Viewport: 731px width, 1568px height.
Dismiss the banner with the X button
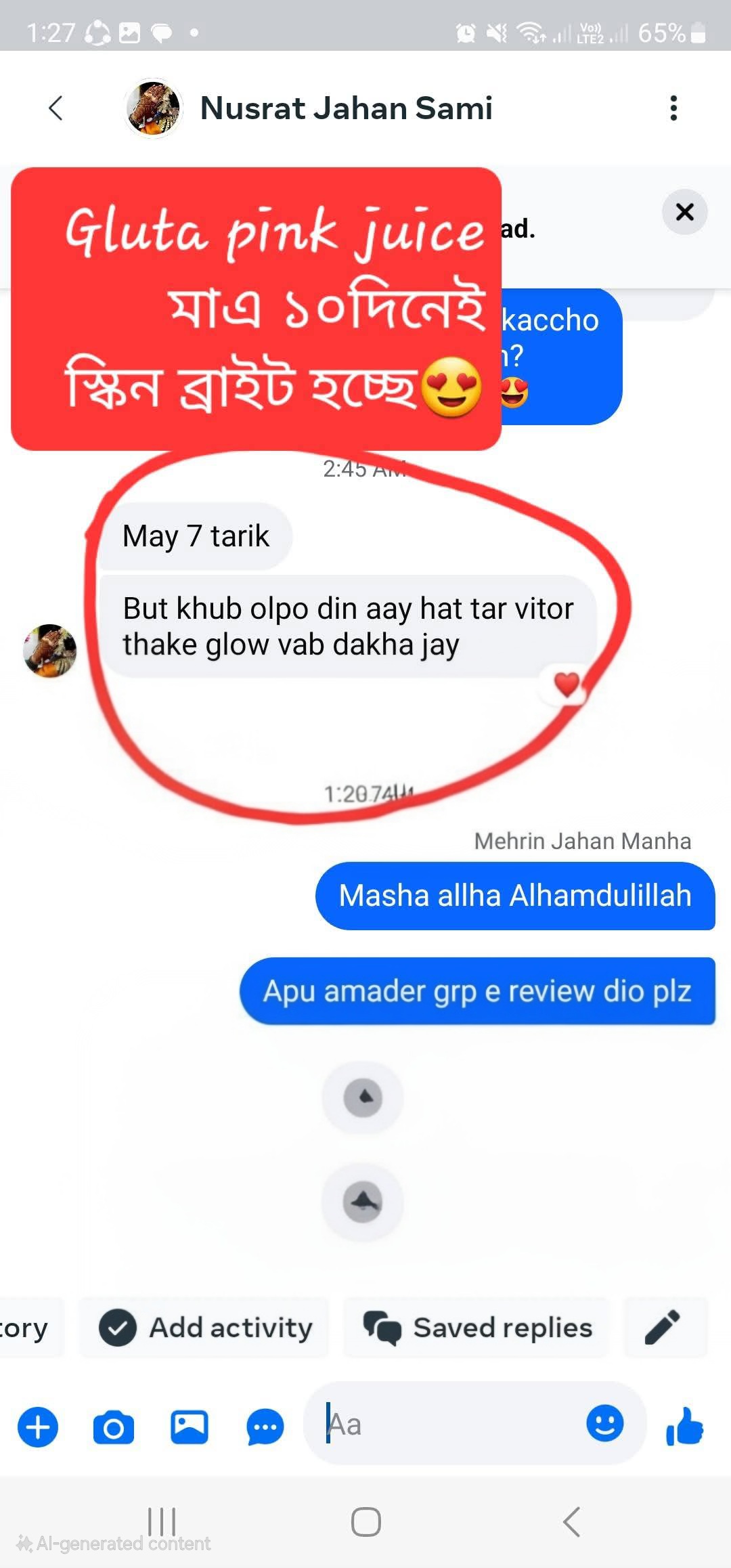[684, 212]
